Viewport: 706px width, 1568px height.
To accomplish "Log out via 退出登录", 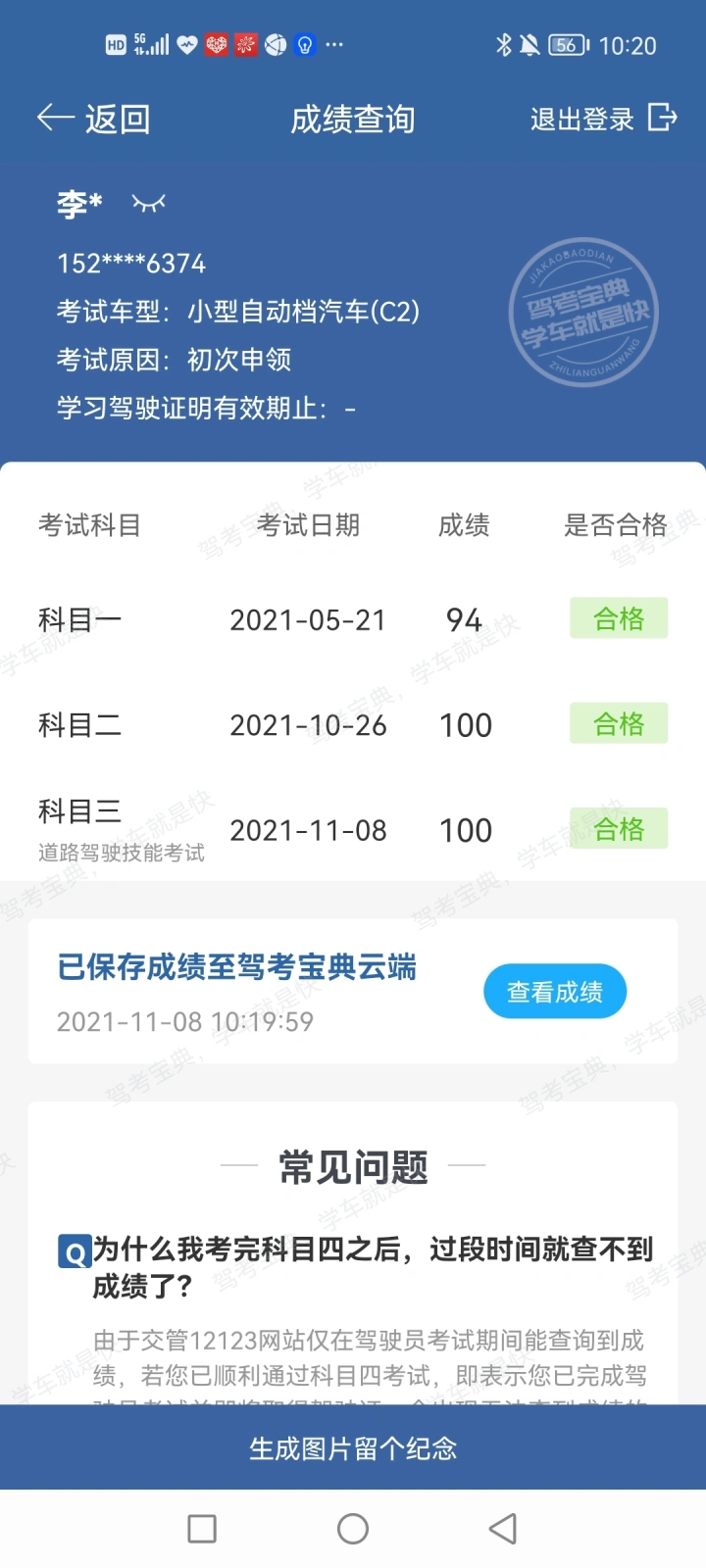I will (604, 119).
